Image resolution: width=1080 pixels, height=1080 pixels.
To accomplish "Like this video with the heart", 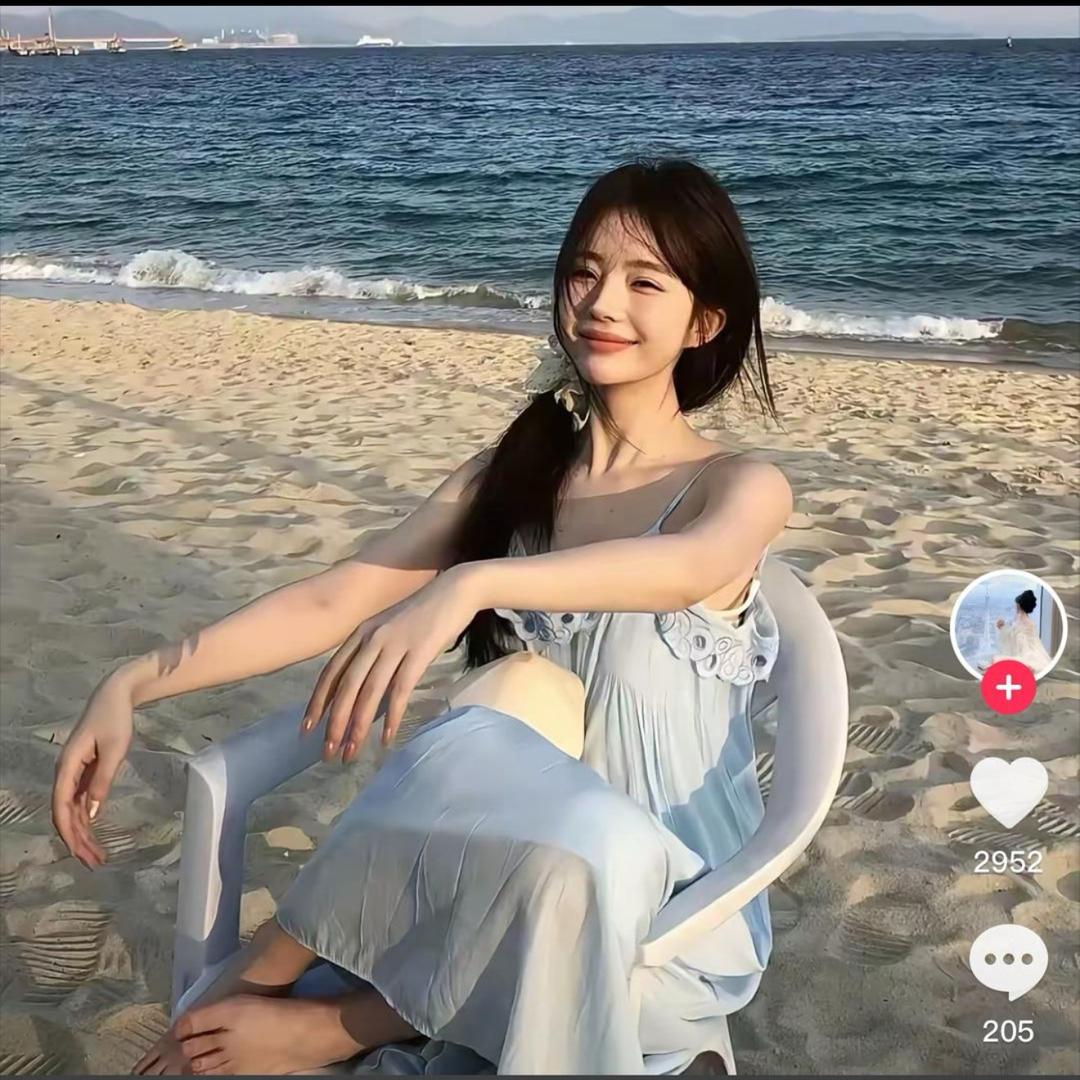I will click(1008, 791).
